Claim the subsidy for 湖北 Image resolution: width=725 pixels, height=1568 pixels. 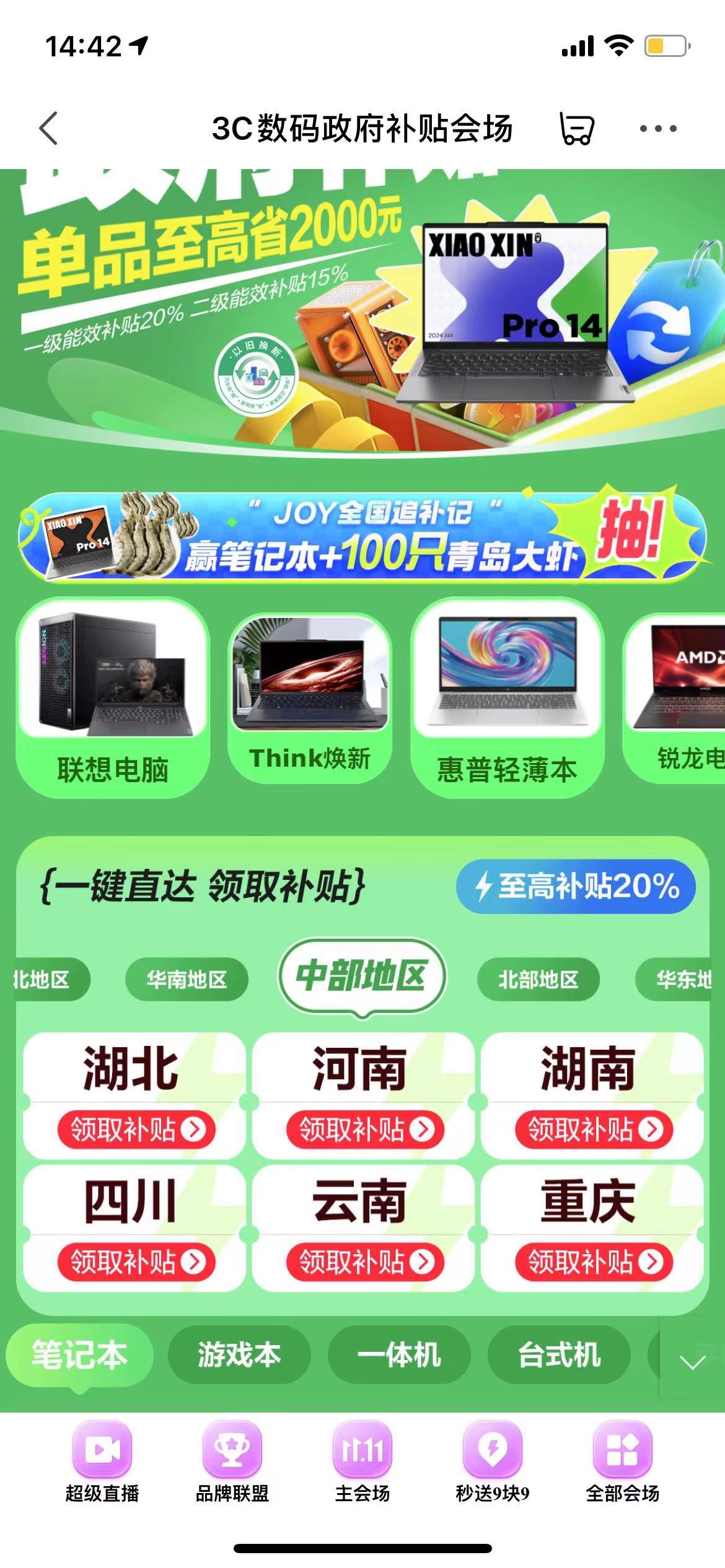pos(136,1130)
